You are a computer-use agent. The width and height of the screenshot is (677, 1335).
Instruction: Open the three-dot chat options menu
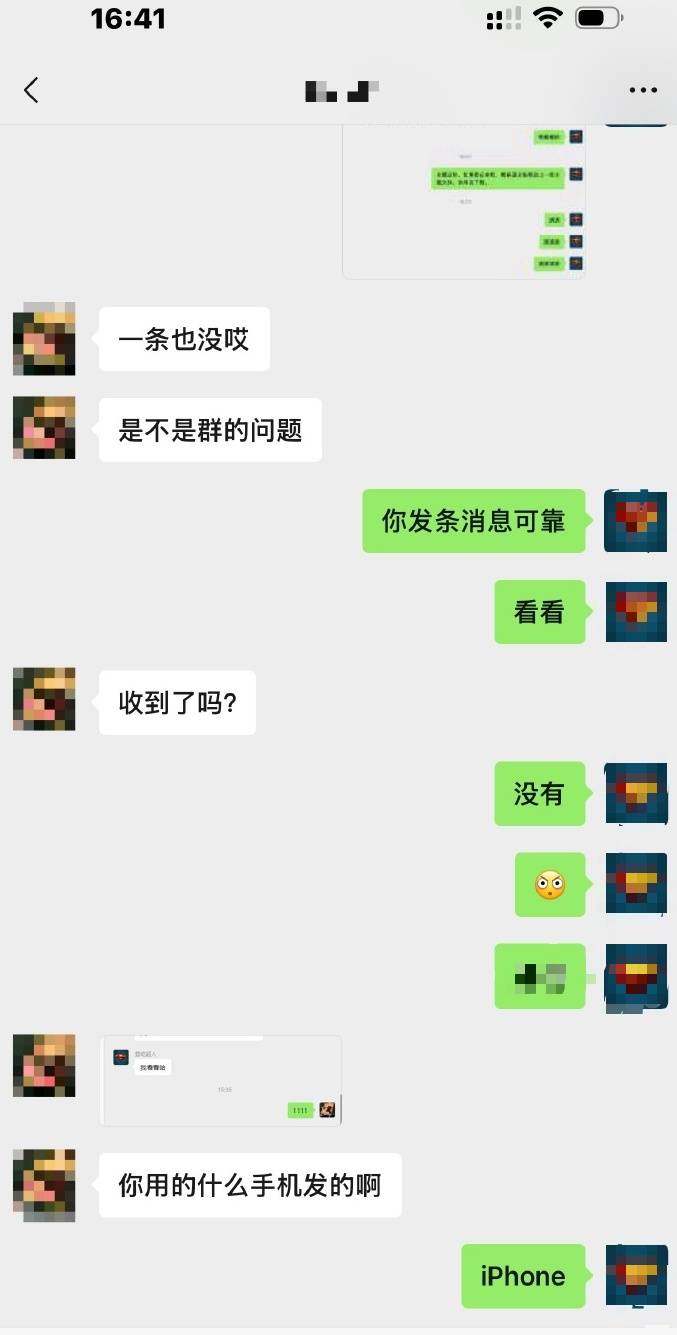coord(643,90)
